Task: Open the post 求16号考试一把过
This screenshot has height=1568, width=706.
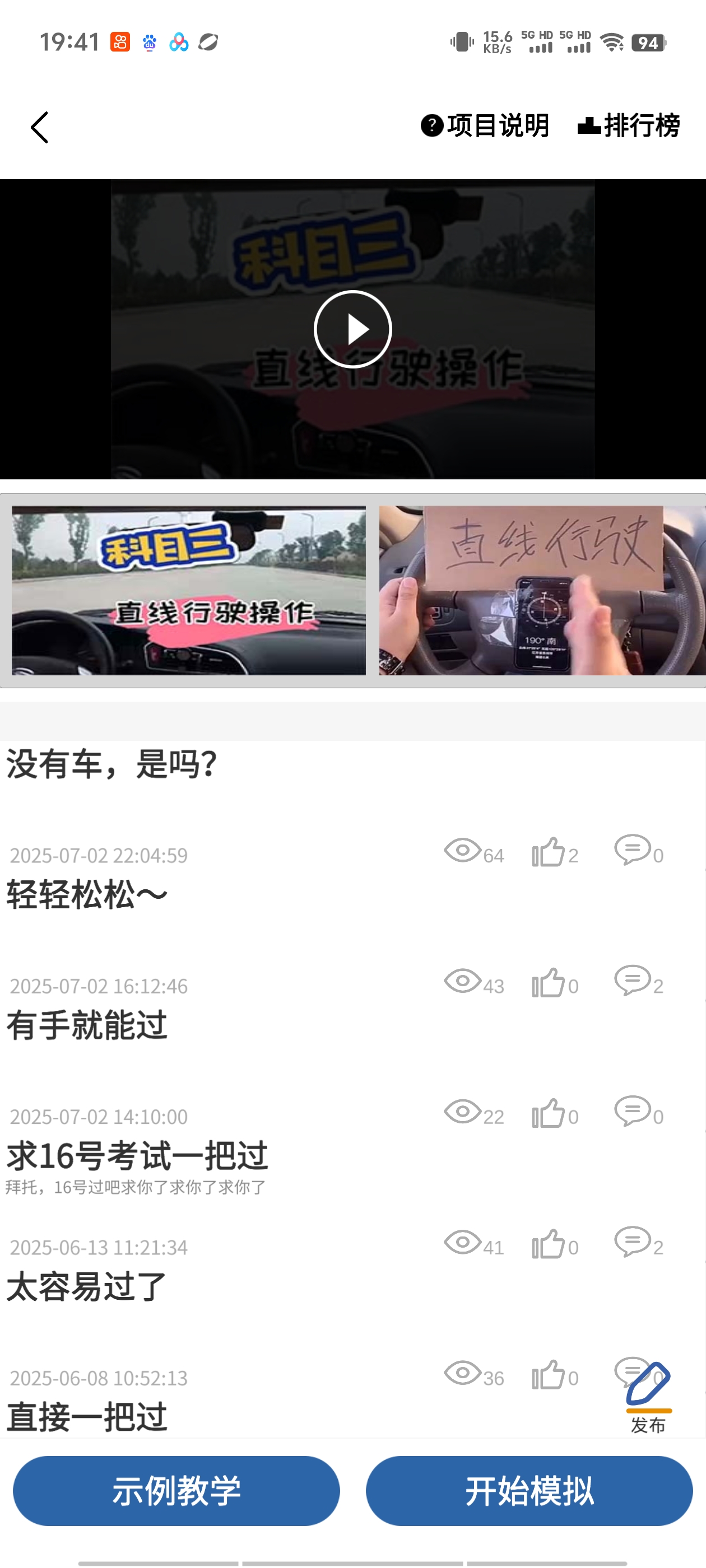Action: (x=138, y=1156)
